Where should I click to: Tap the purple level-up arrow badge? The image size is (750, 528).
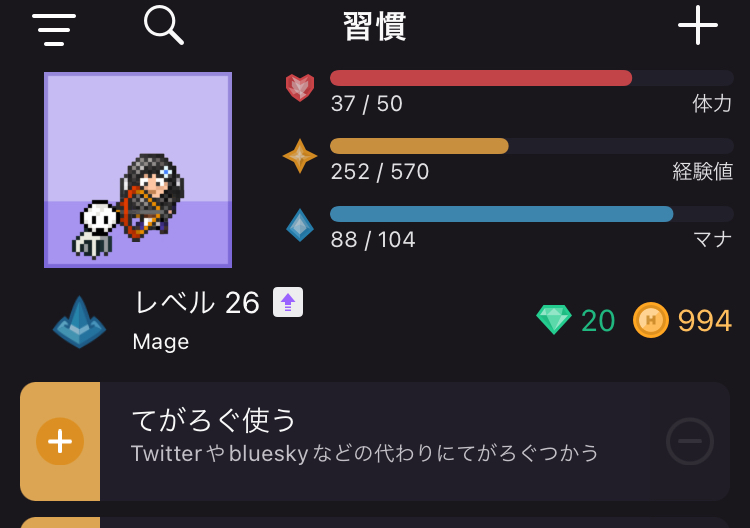pos(288,302)
